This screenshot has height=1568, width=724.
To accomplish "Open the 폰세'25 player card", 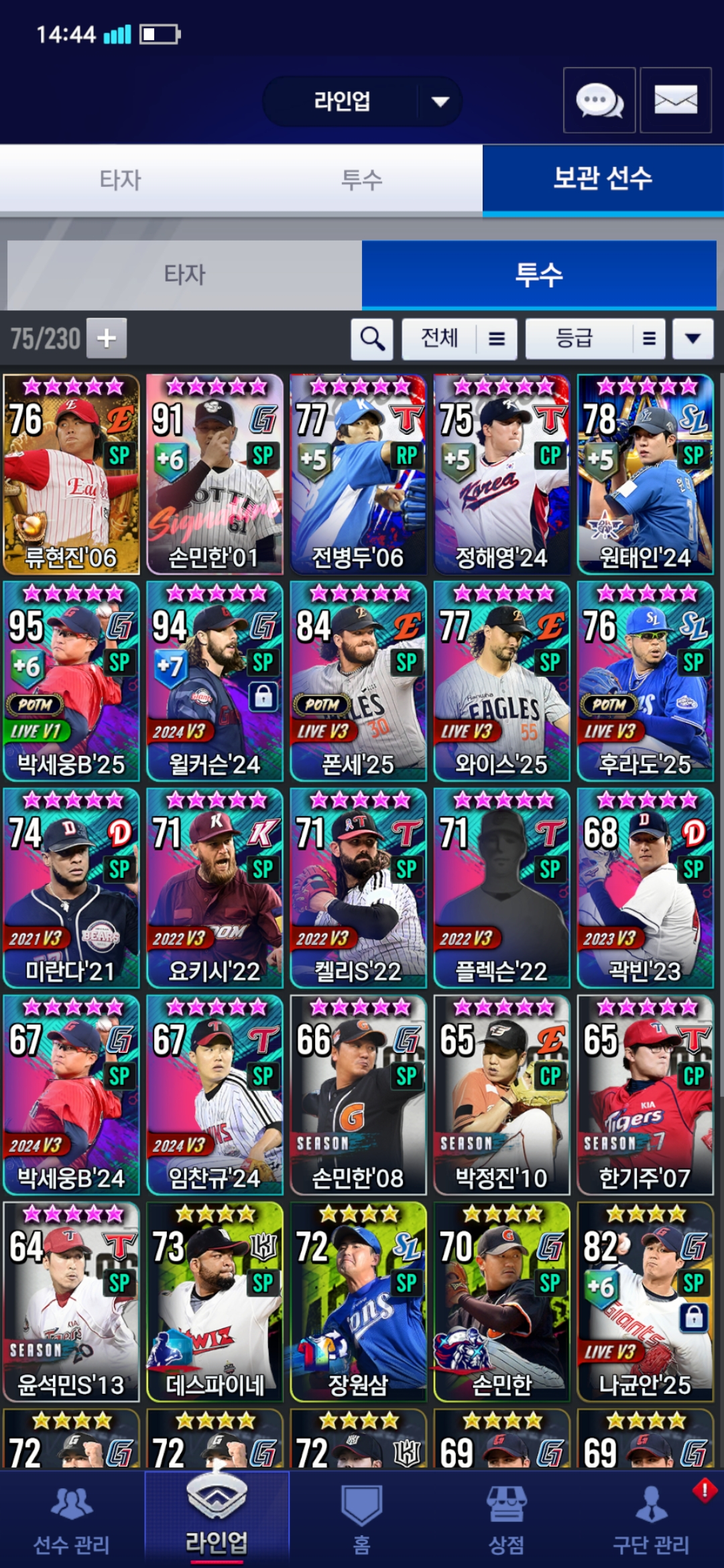I will (x=358, y=681).
